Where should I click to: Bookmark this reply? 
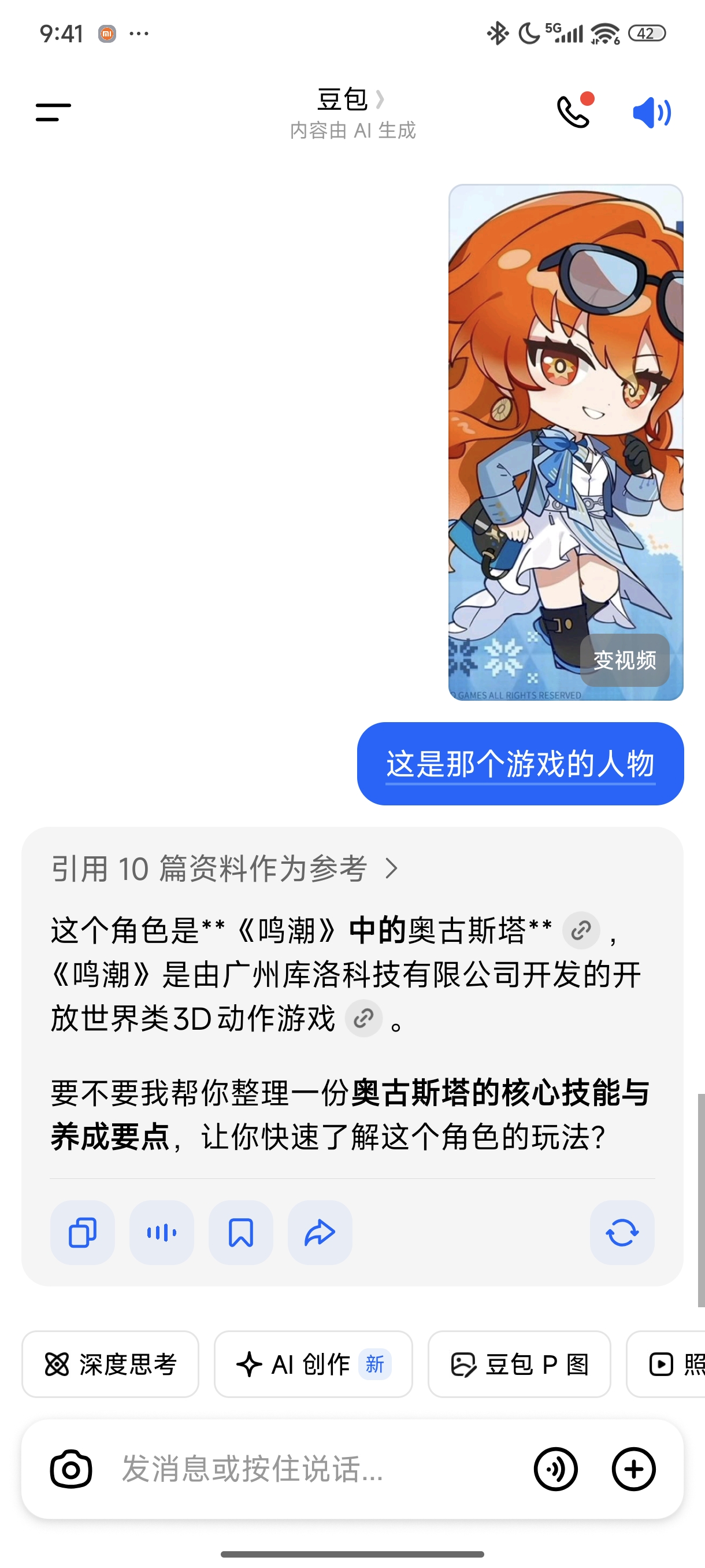pos(241,1233)
